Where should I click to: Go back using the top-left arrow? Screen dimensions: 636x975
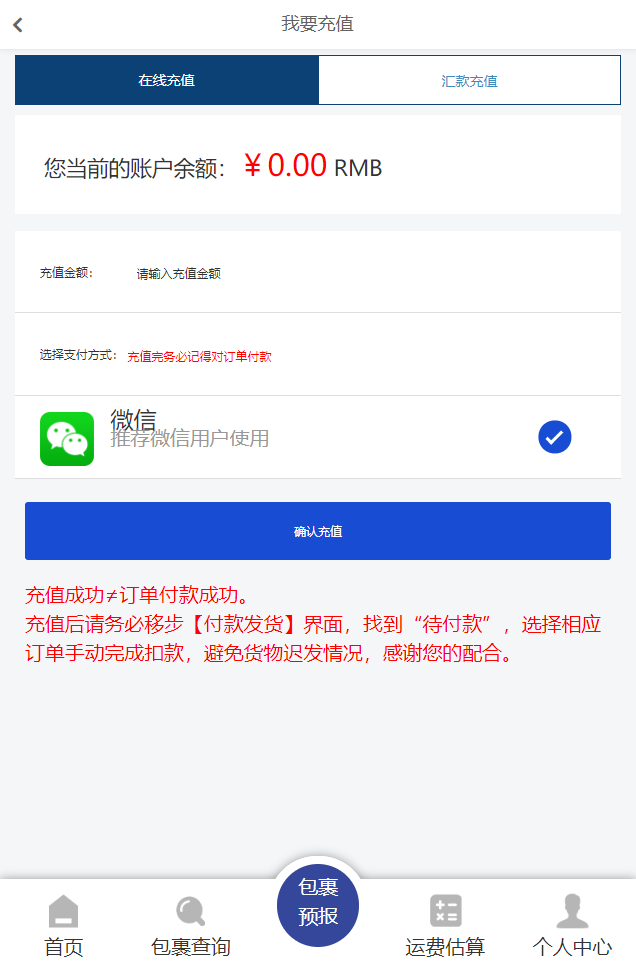pyautogui.click(x=18, y=25)
